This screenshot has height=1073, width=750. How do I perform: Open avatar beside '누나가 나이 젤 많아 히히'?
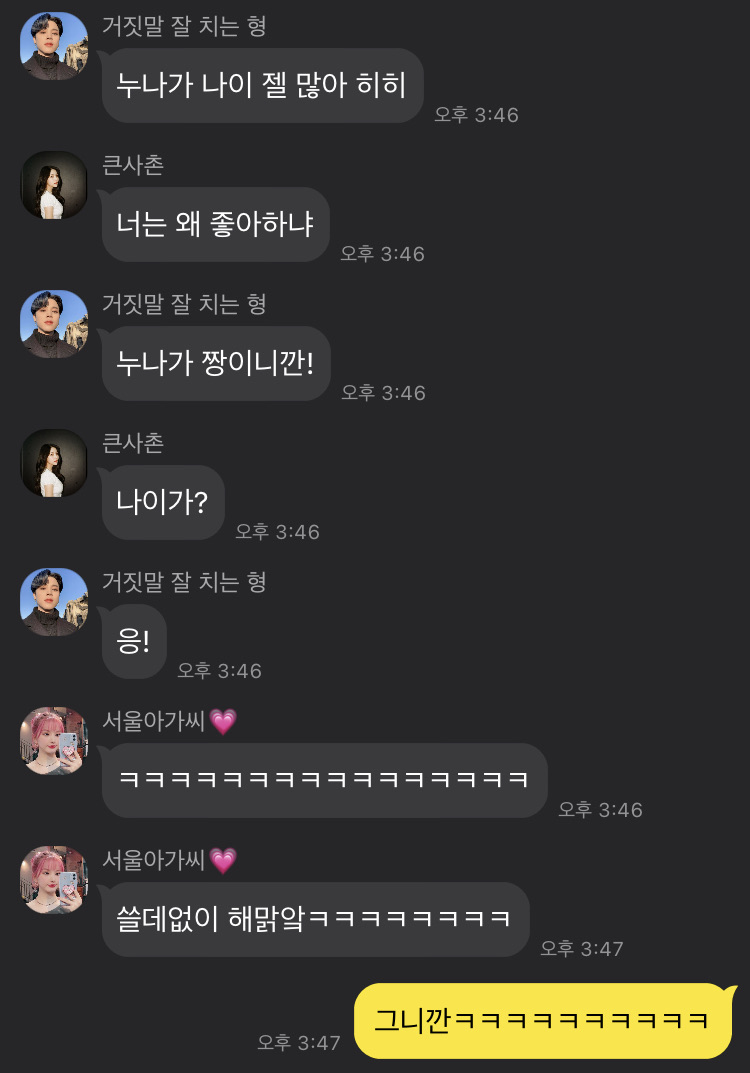pos(54,46)
